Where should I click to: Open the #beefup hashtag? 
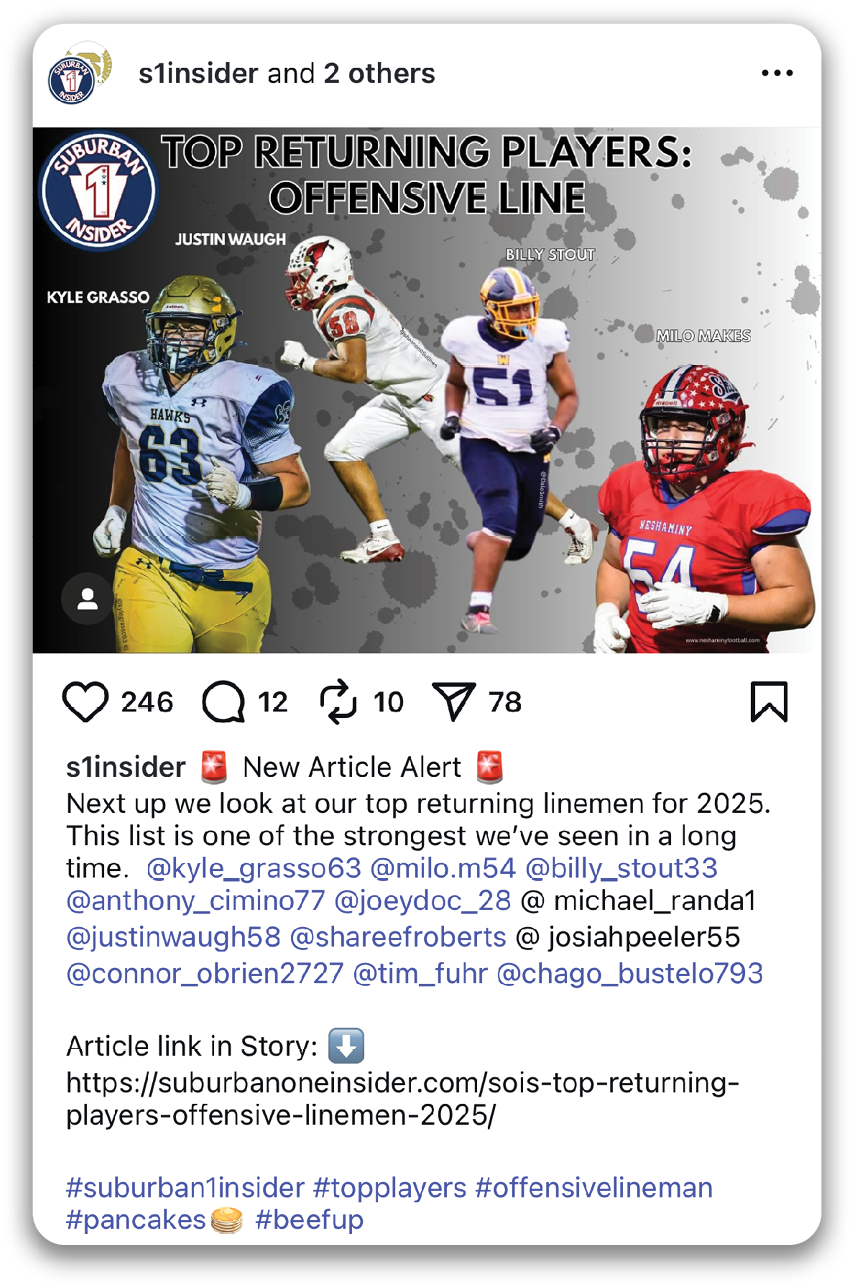309,1220
